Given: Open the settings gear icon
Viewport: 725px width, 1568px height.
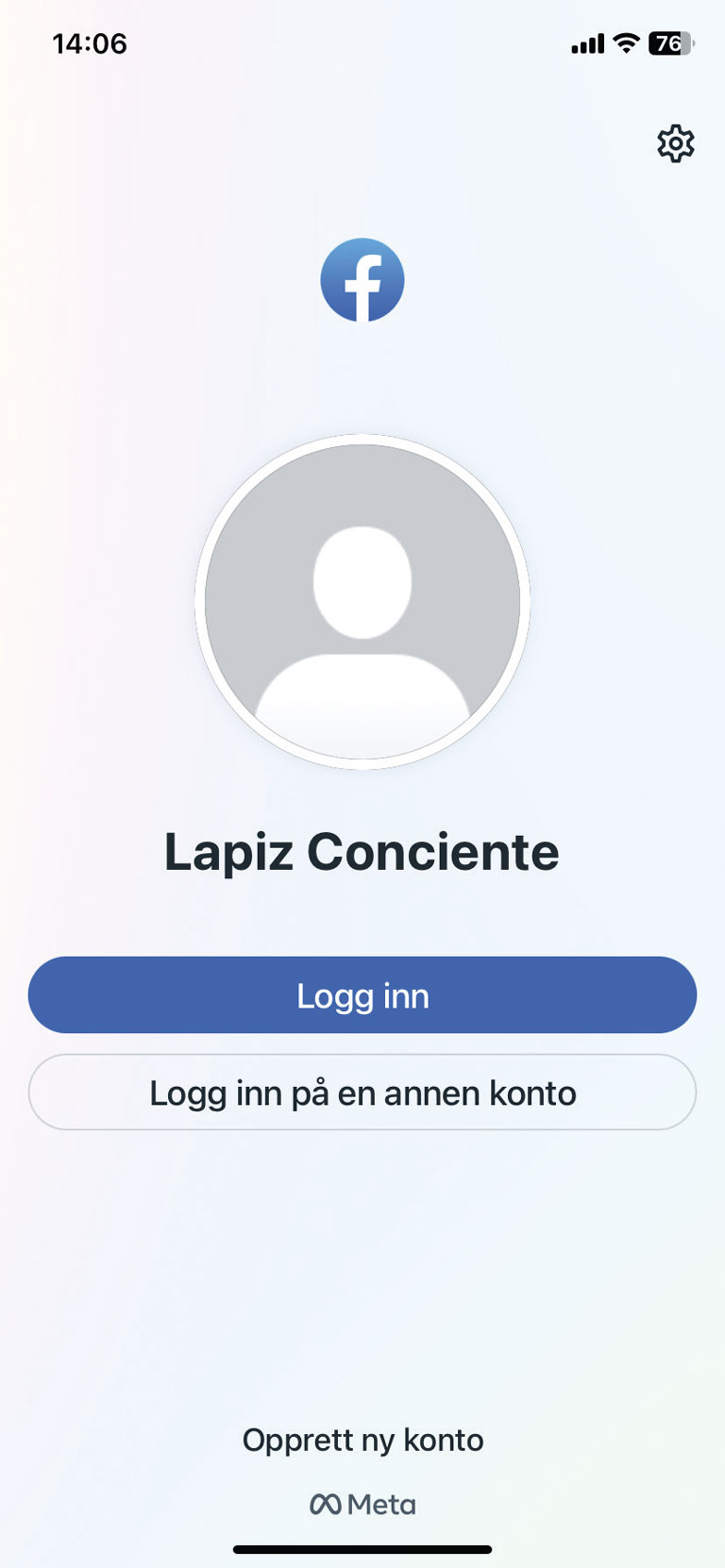Looking at the screenshot, I should coord(676,143).
